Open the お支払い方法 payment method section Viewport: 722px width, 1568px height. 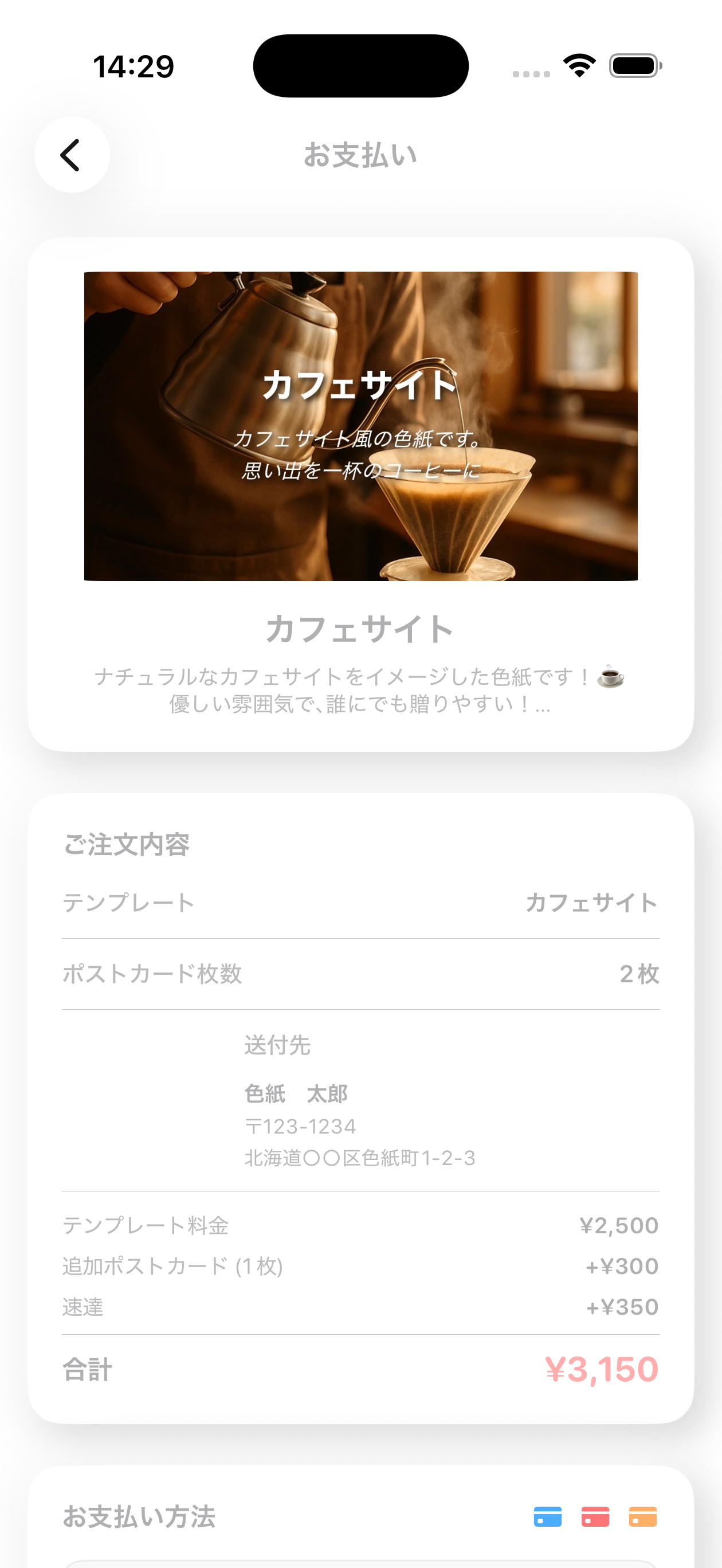tap(139, 1518)
